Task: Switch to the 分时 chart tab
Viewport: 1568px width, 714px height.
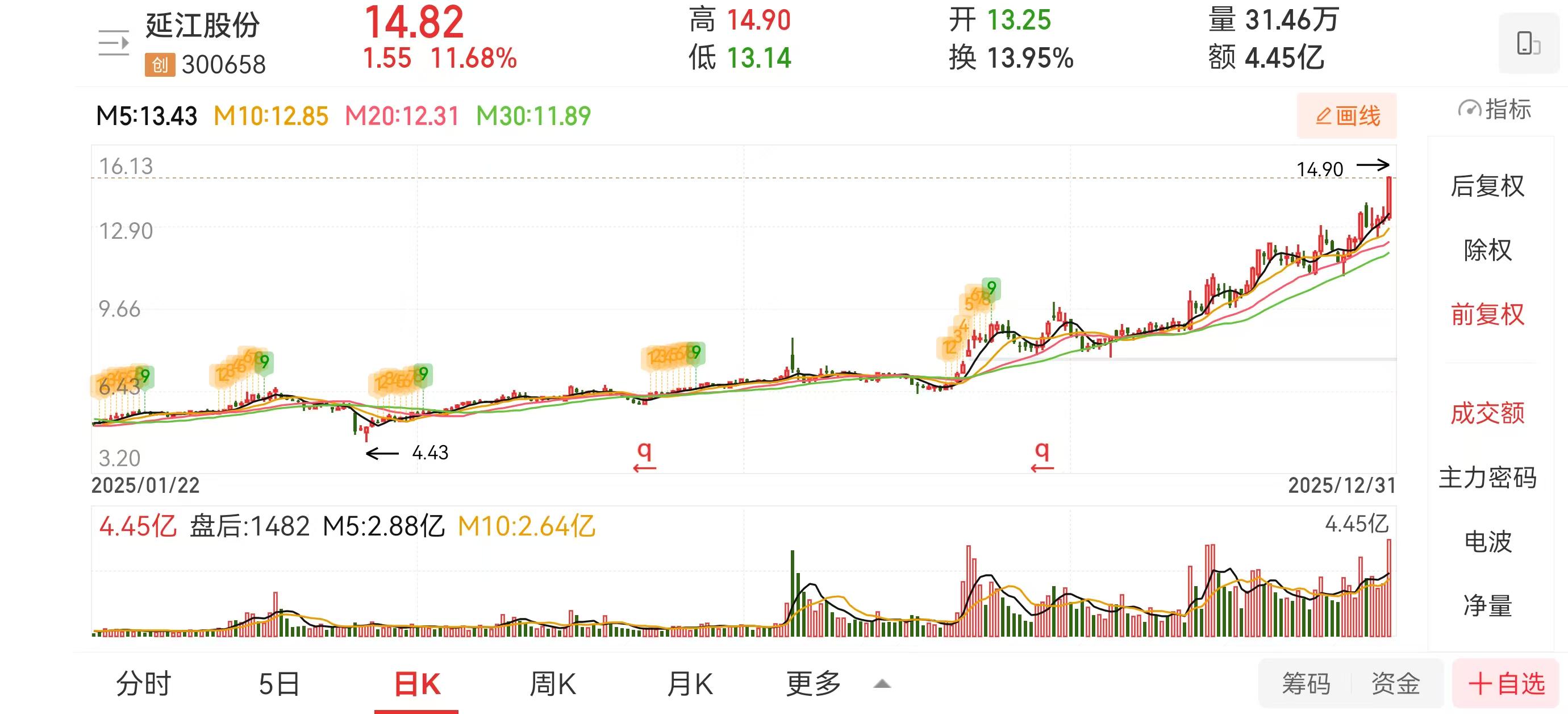Action: pos(144,683)
